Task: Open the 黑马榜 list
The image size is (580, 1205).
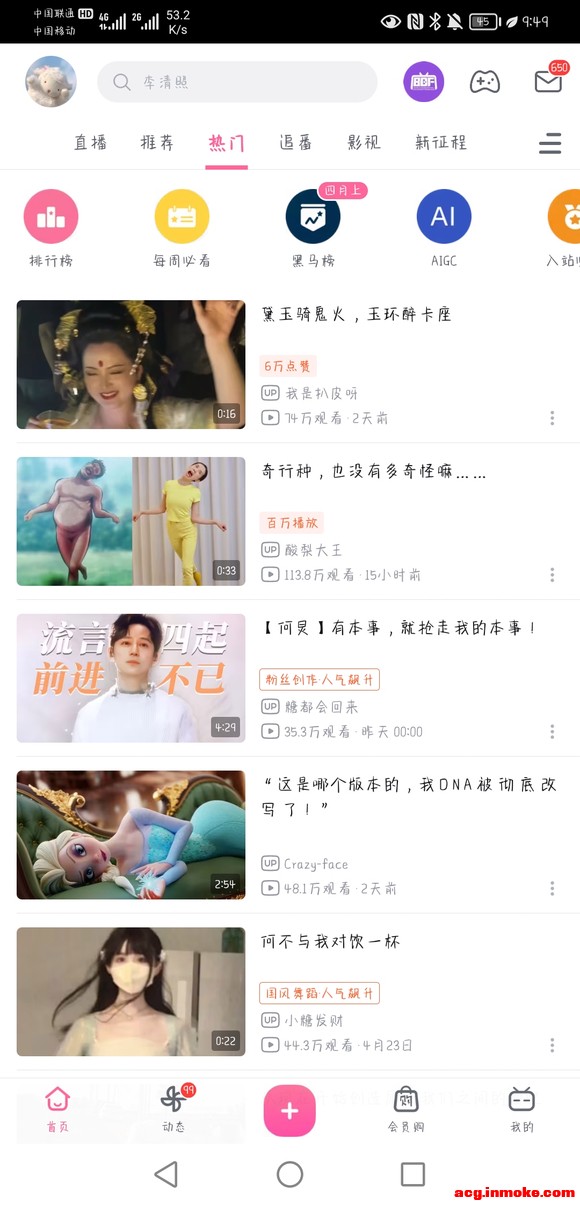Action: coord(313,228)
